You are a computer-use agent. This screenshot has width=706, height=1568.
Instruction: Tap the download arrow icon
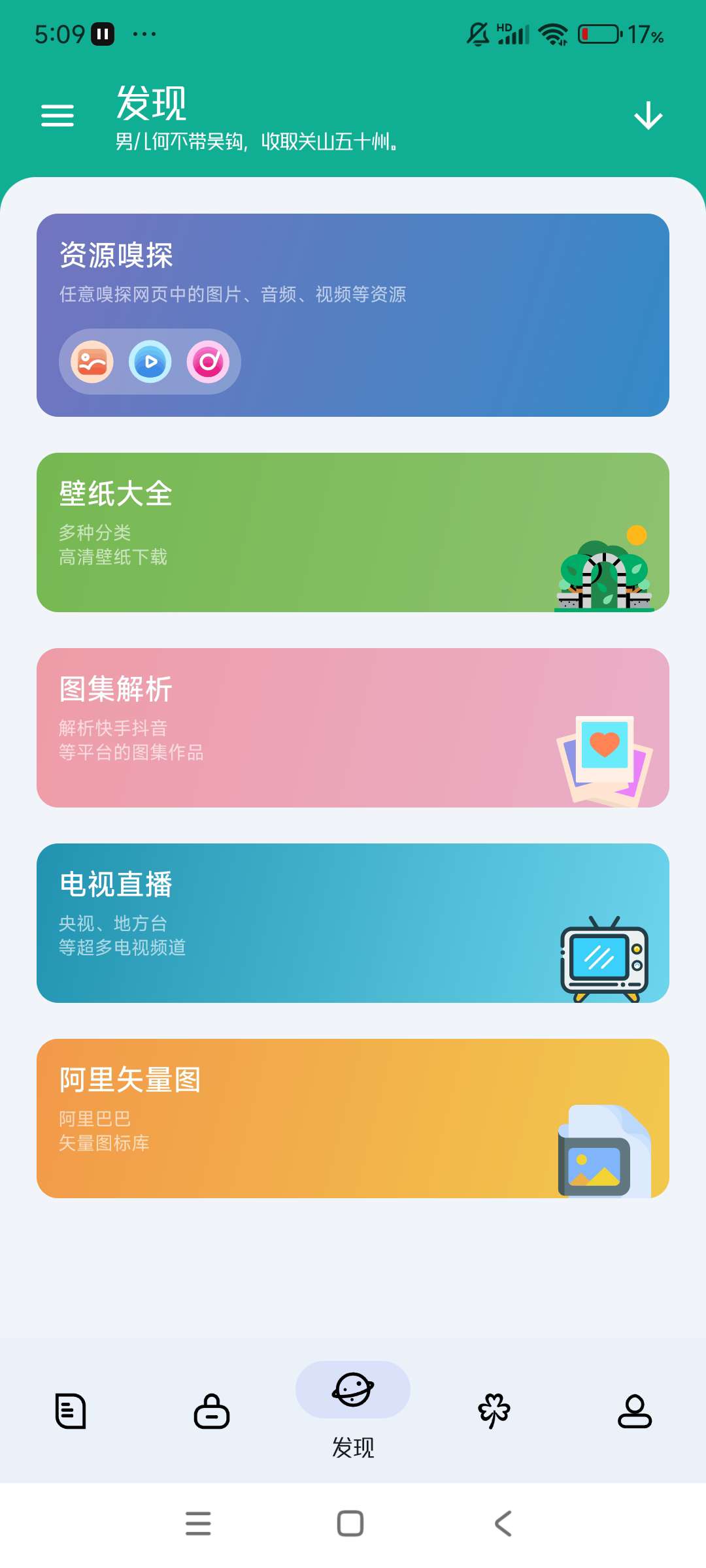click(x=648, y=116)
